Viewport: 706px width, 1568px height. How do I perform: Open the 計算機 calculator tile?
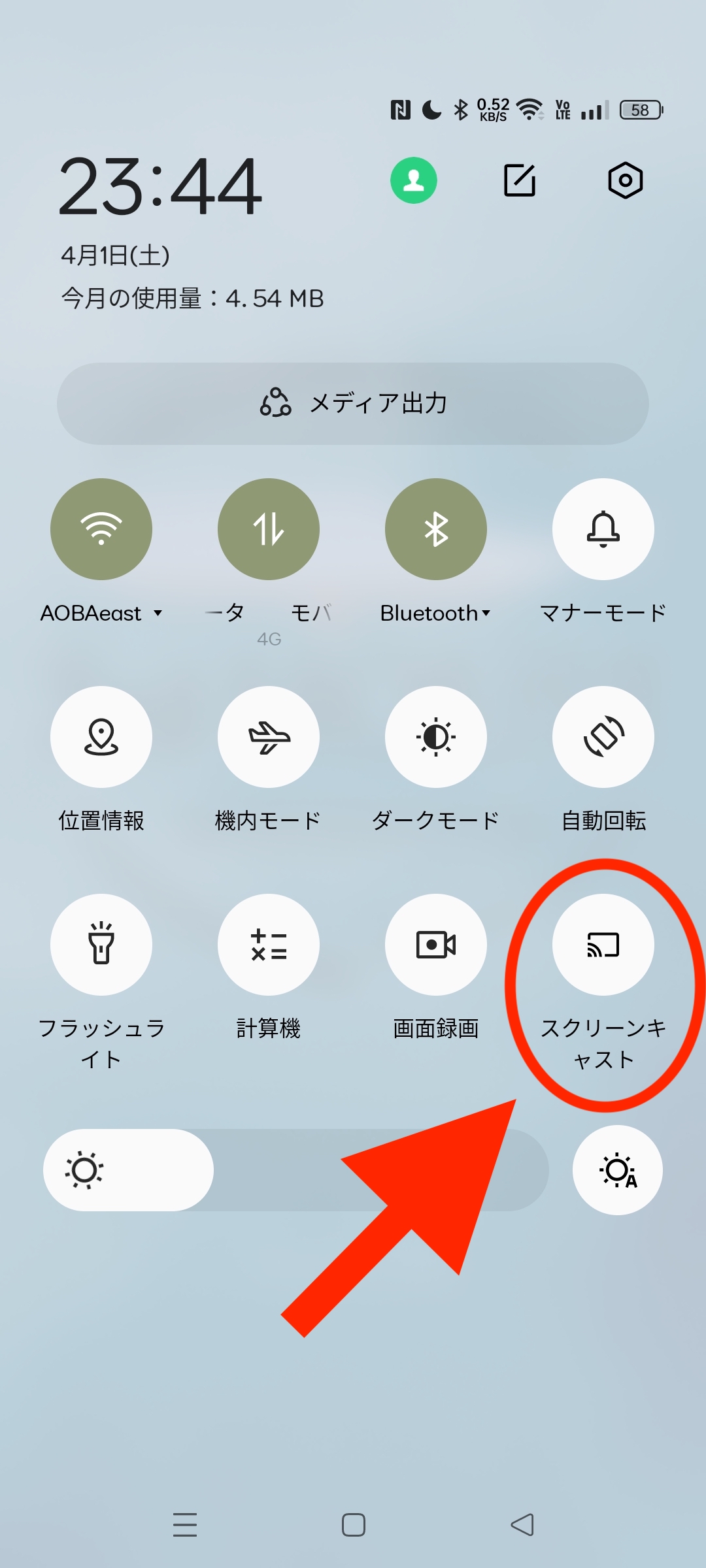[269, 945]
